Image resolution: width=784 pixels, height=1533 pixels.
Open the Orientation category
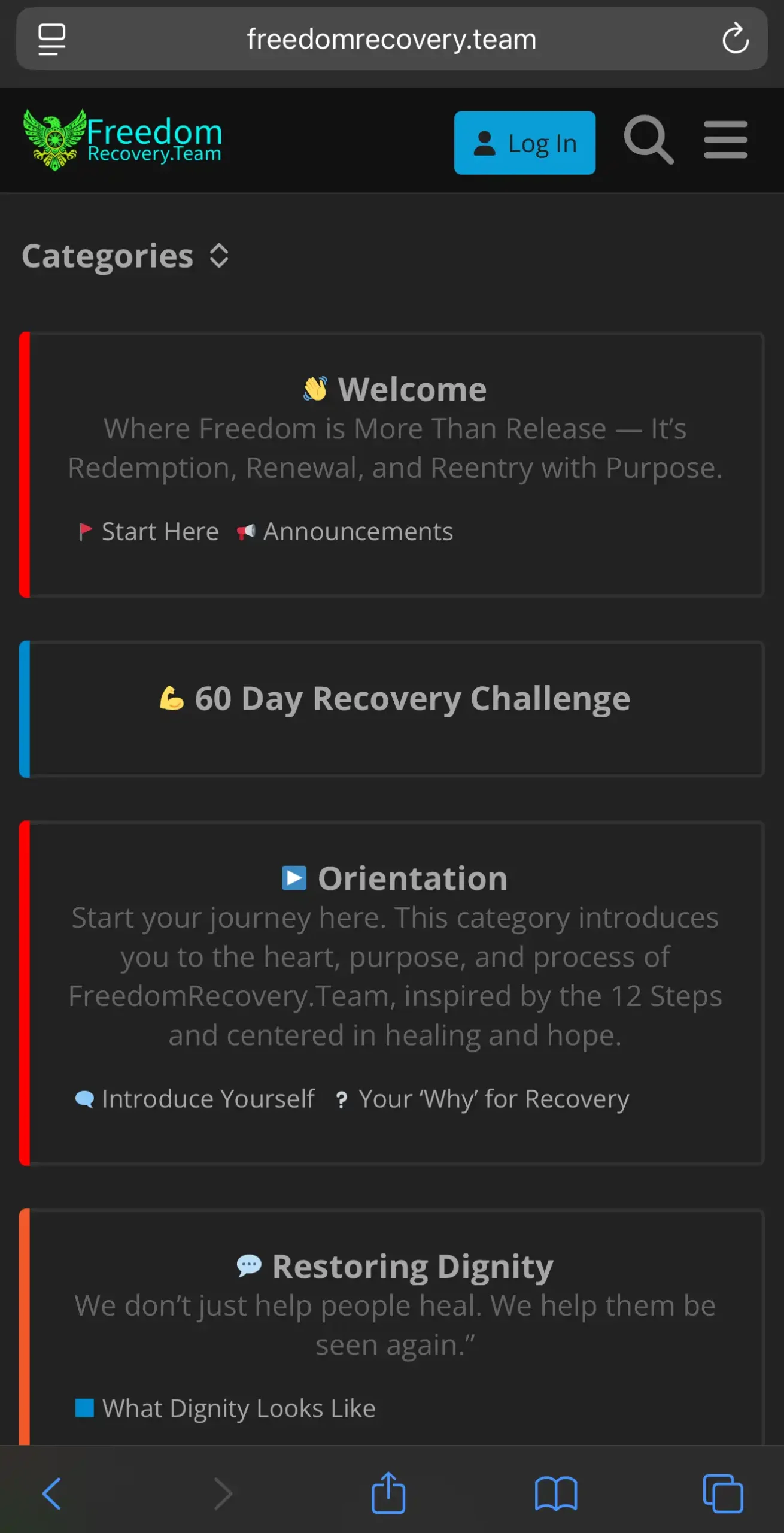coord(412,878)
